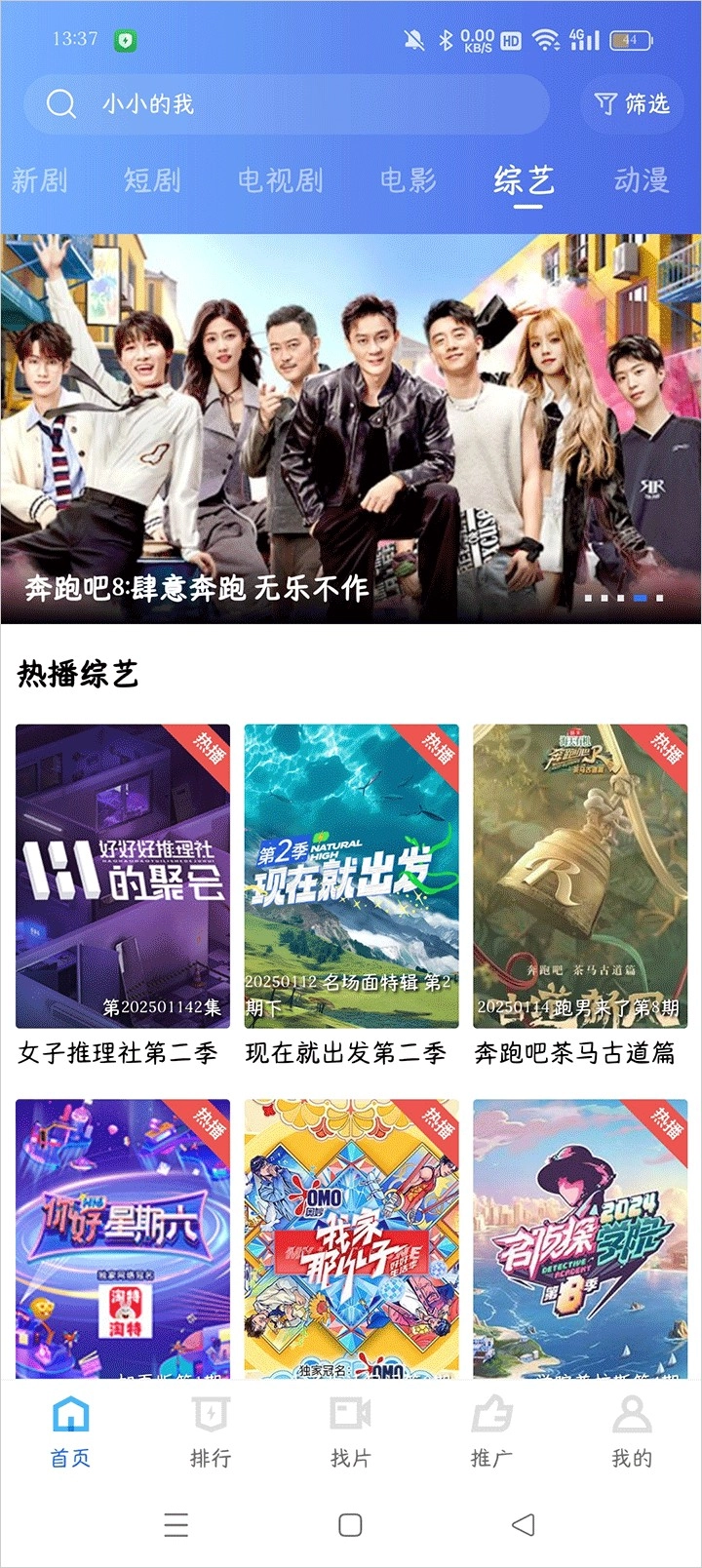Tap the system back button

point(524,1524)
